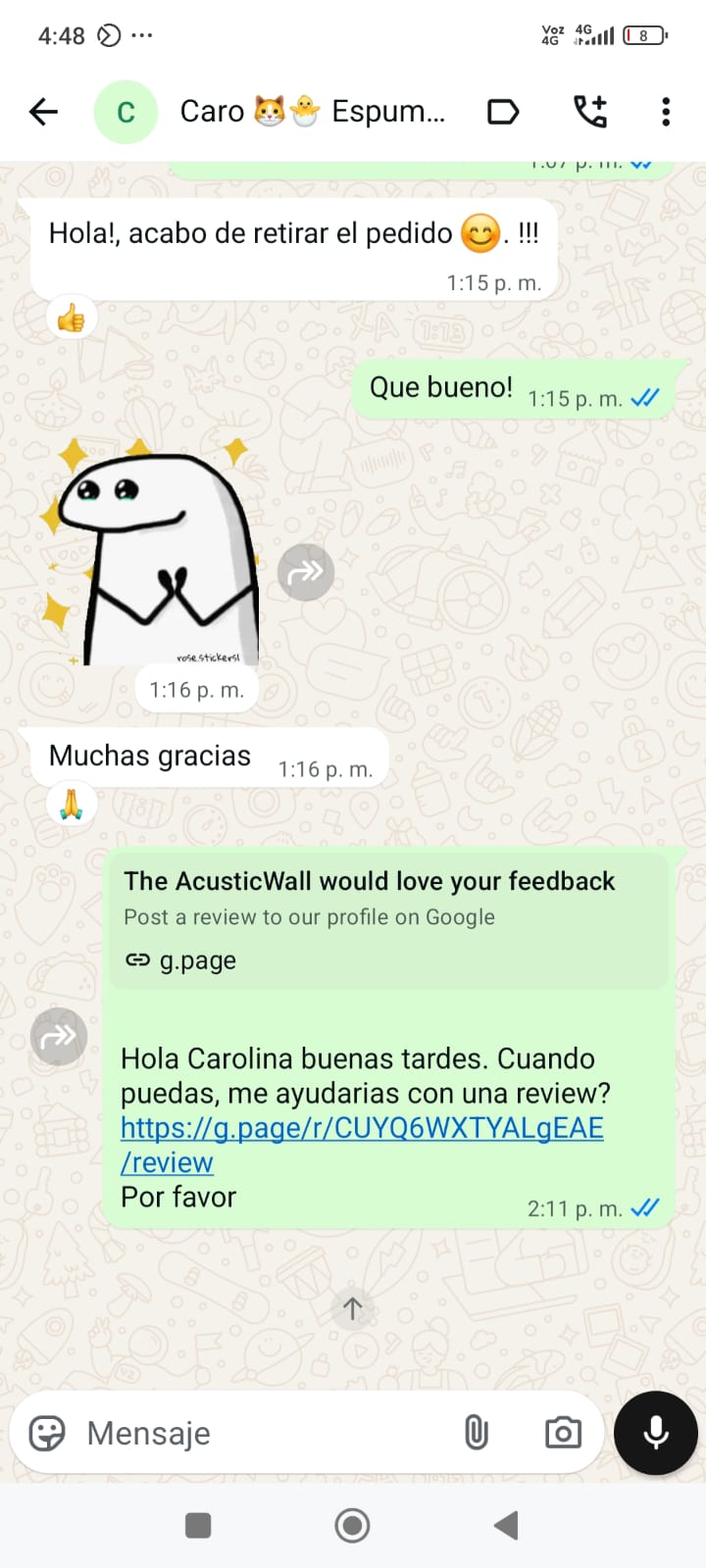Open the three-dot overflow menu
This screenshot has width=706, height=1568.
click(x=665, y=112)
